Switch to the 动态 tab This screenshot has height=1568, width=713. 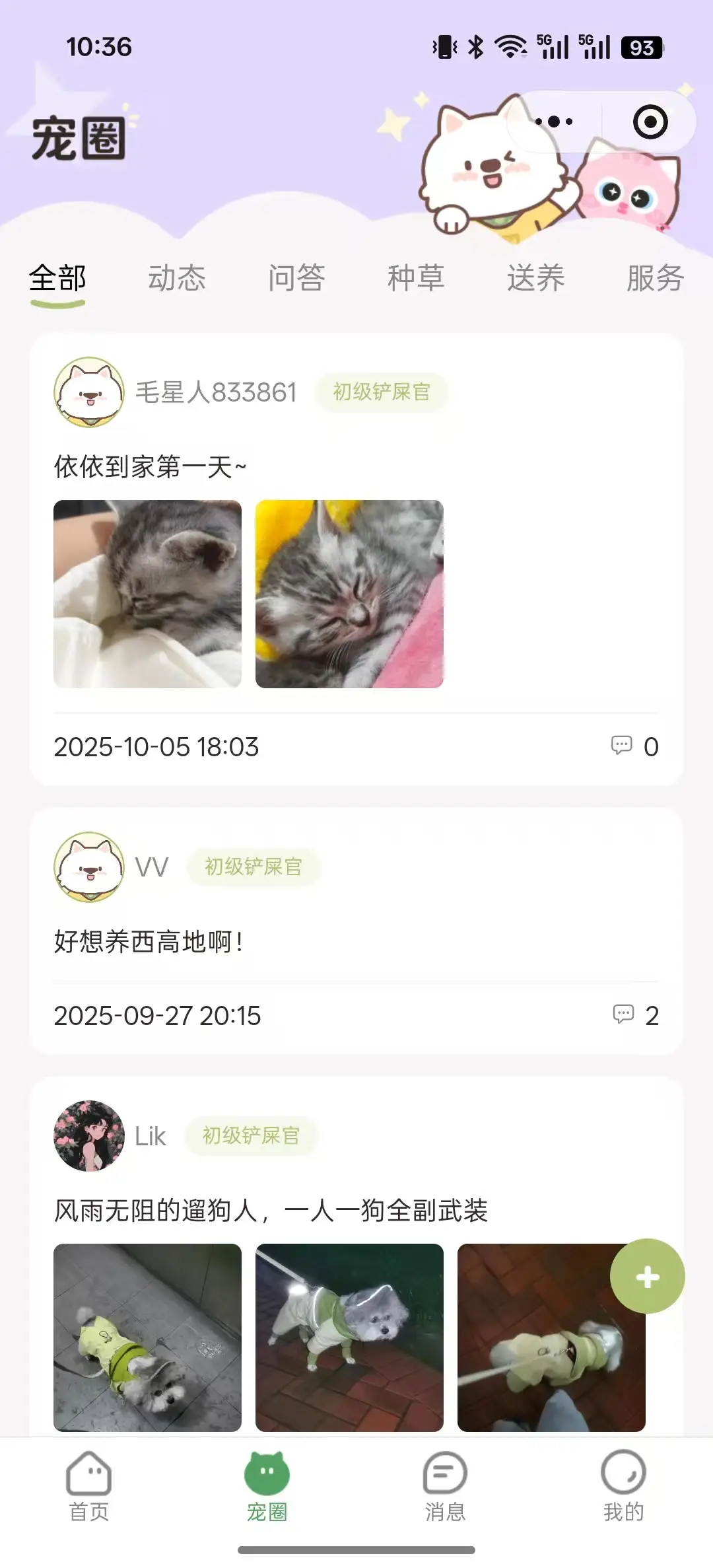pyautogui.click(x=177, y=278)
